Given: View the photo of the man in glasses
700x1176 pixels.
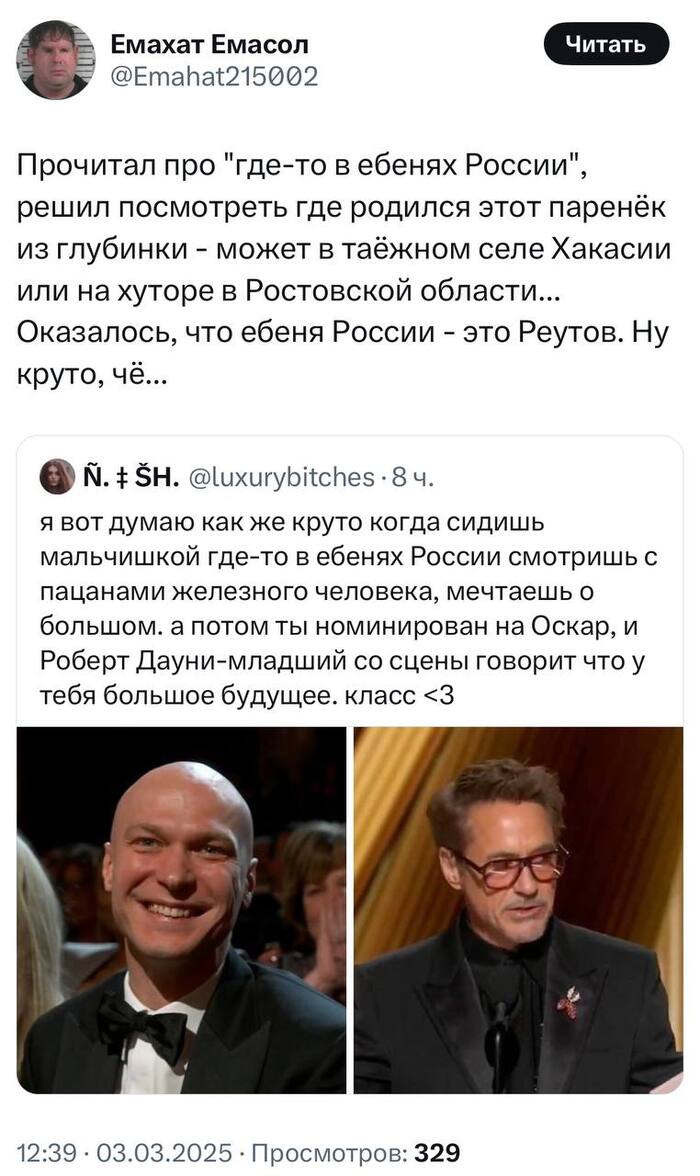Looking at the screenshot, I should click(518, 910).
